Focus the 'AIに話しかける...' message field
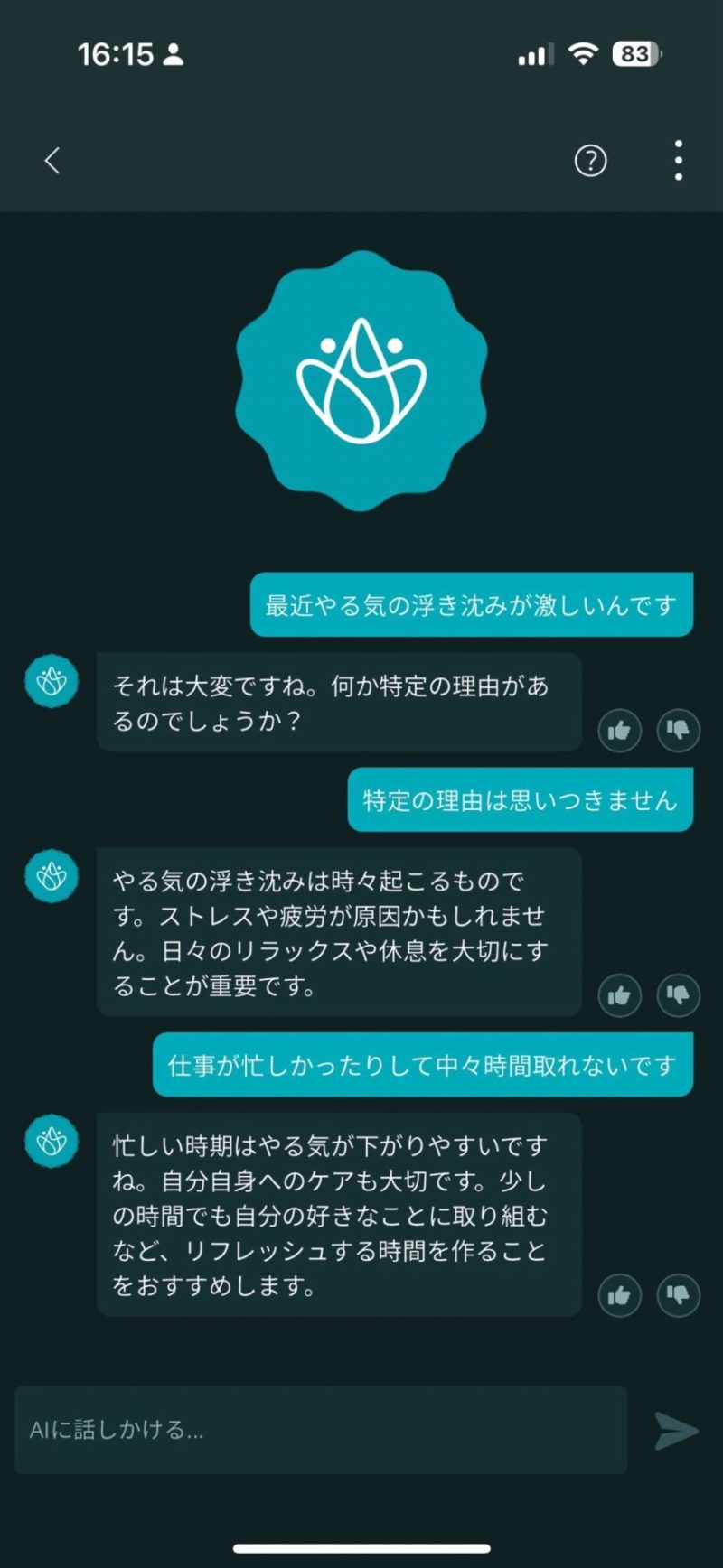Viewport: 723px width, 1568px height. [321, 1430]
